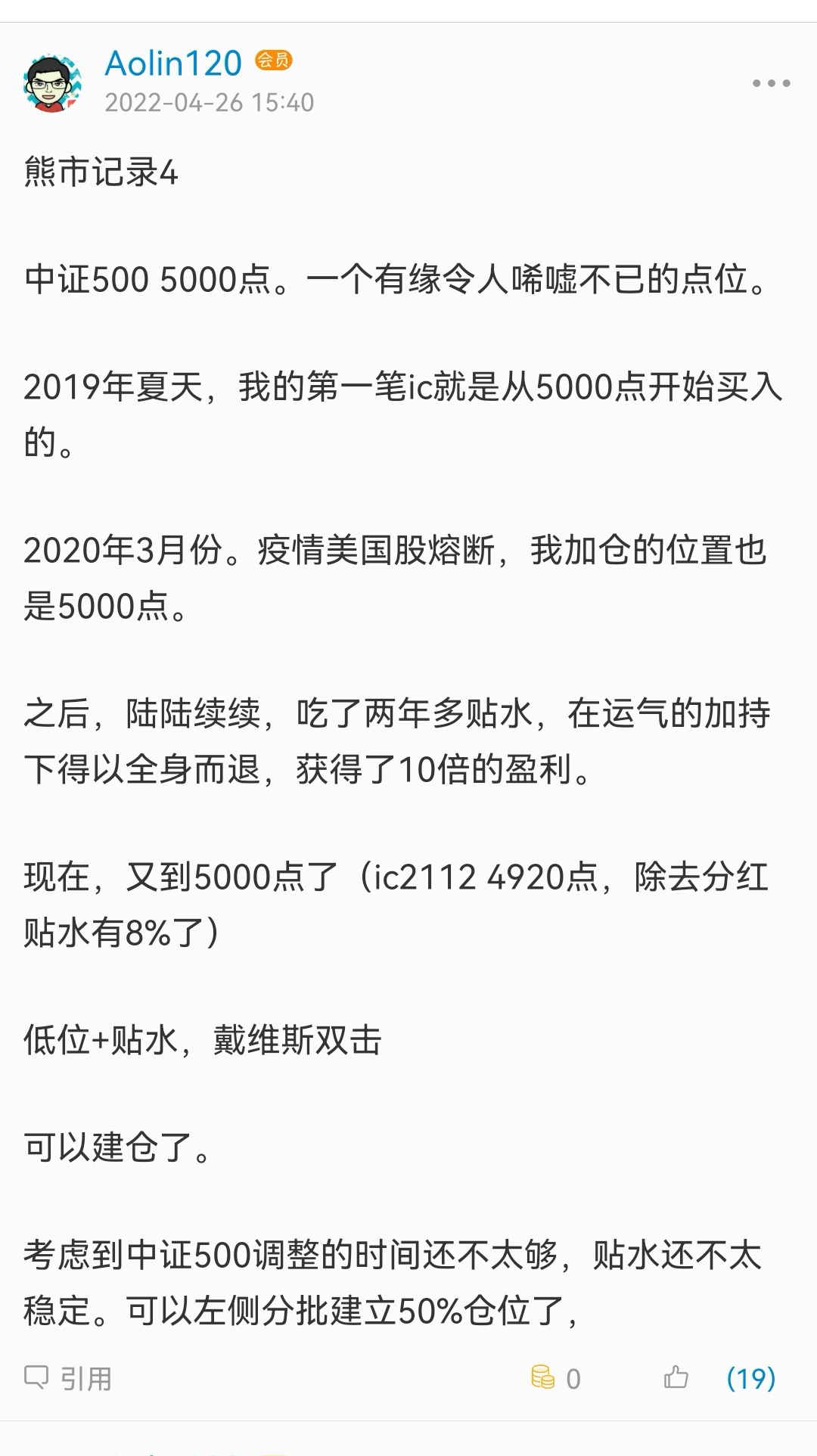Open Aolin120's profile avatar
Screen dimensions: 817x1456
52,83
